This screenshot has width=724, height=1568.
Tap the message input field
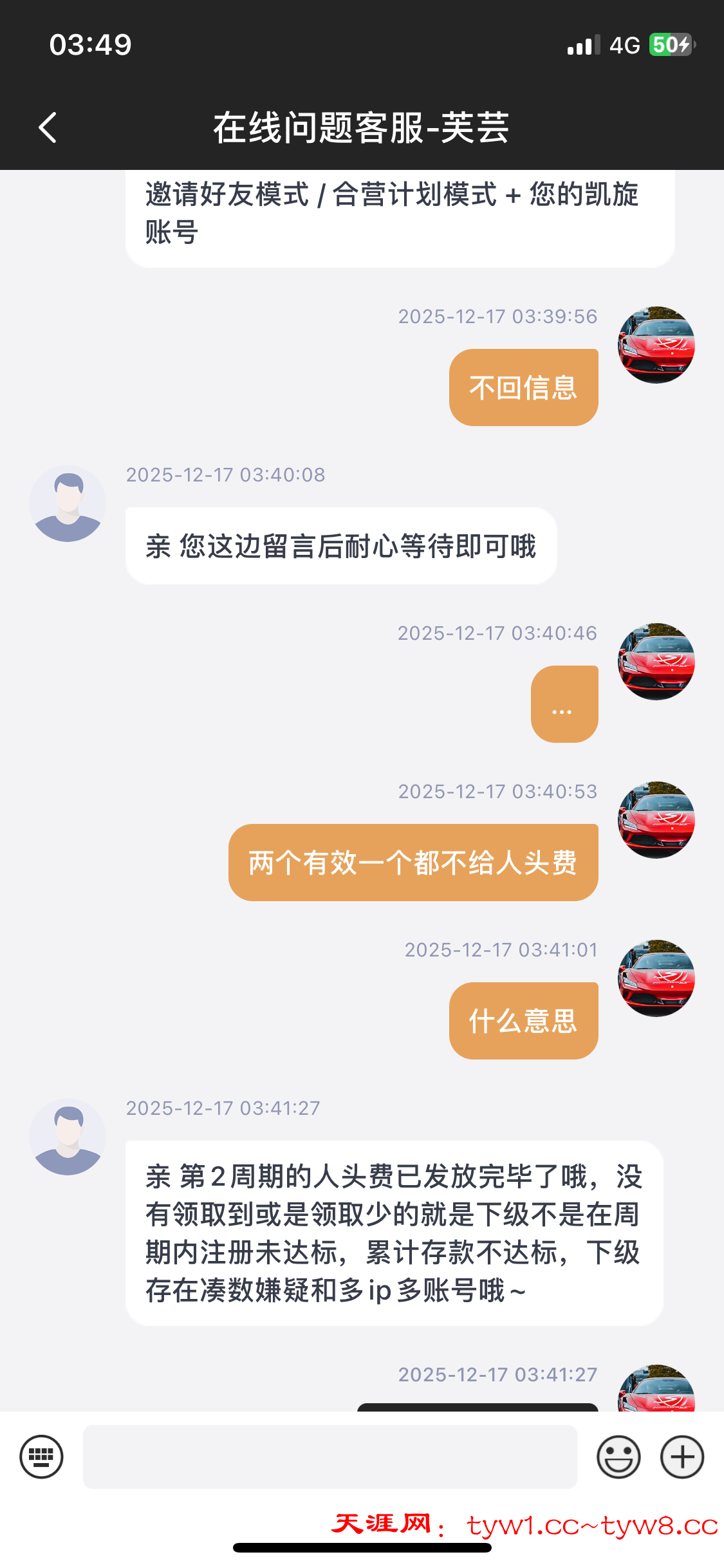tap(330, 1457)
